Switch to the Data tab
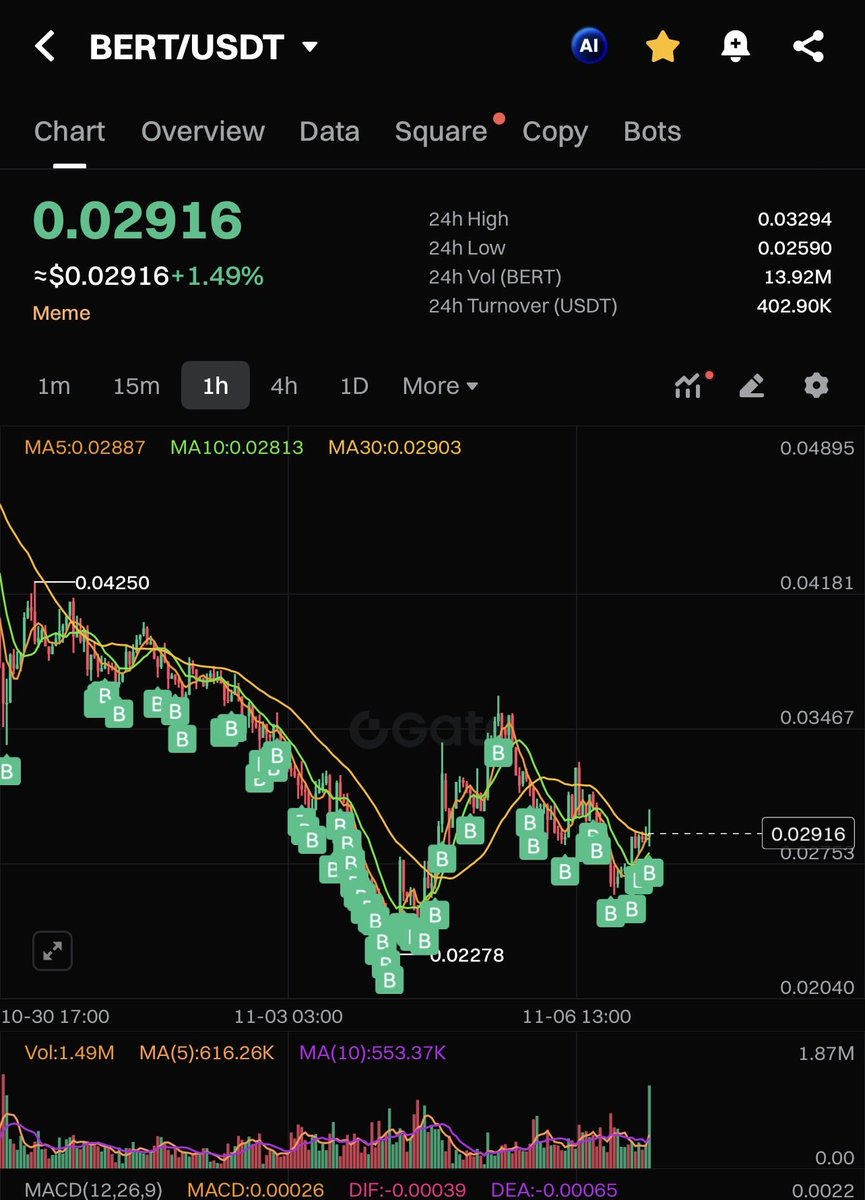 tap(329, 132)
